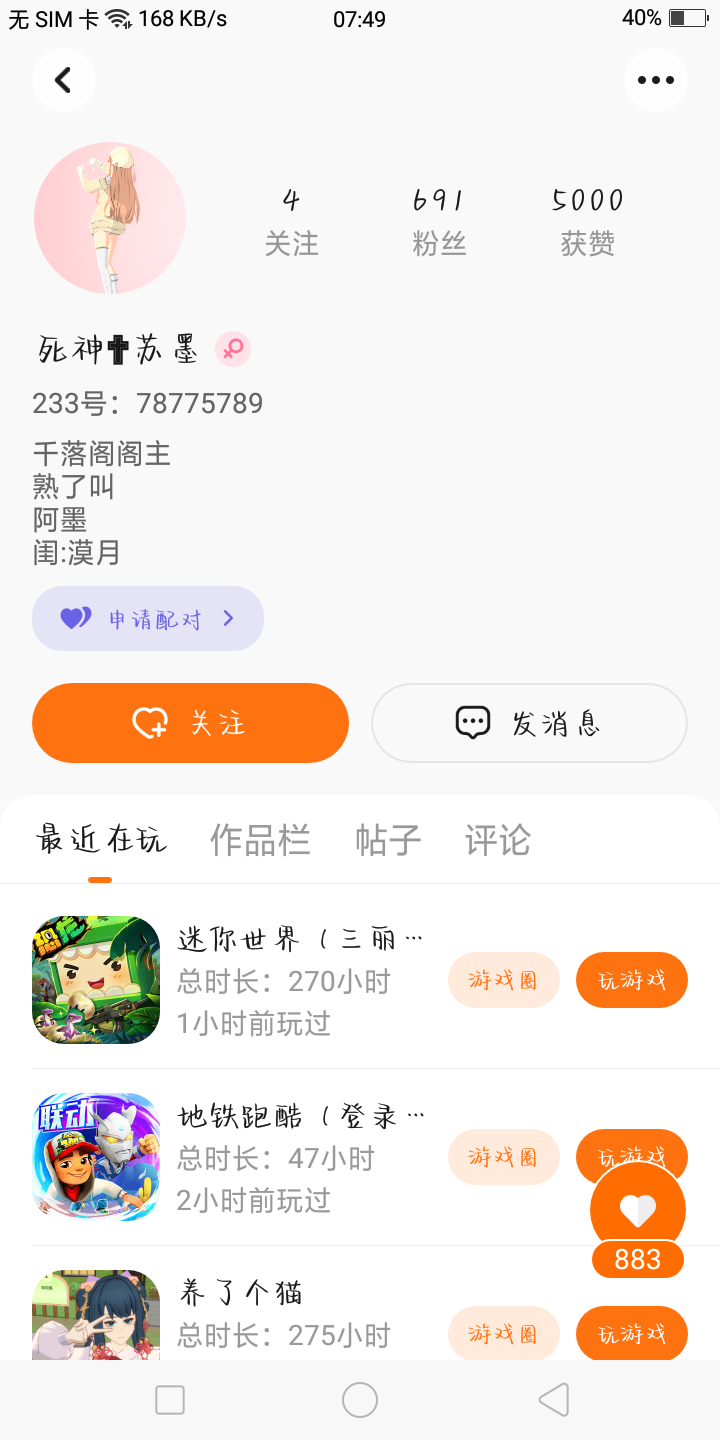Play 迷你世界 with 玩游戏 button

click(x=632, y=980)
